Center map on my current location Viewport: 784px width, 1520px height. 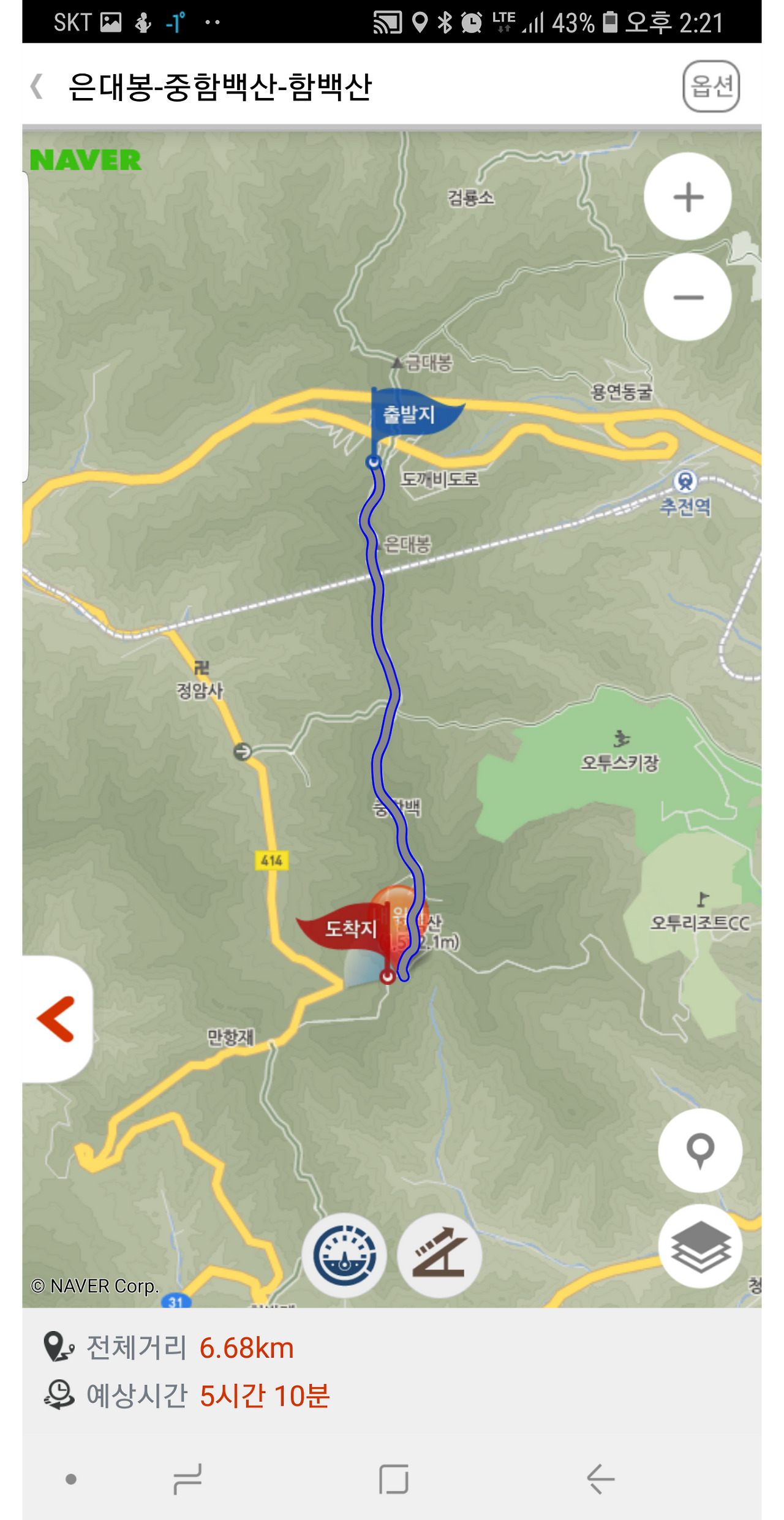[700, 1151]
